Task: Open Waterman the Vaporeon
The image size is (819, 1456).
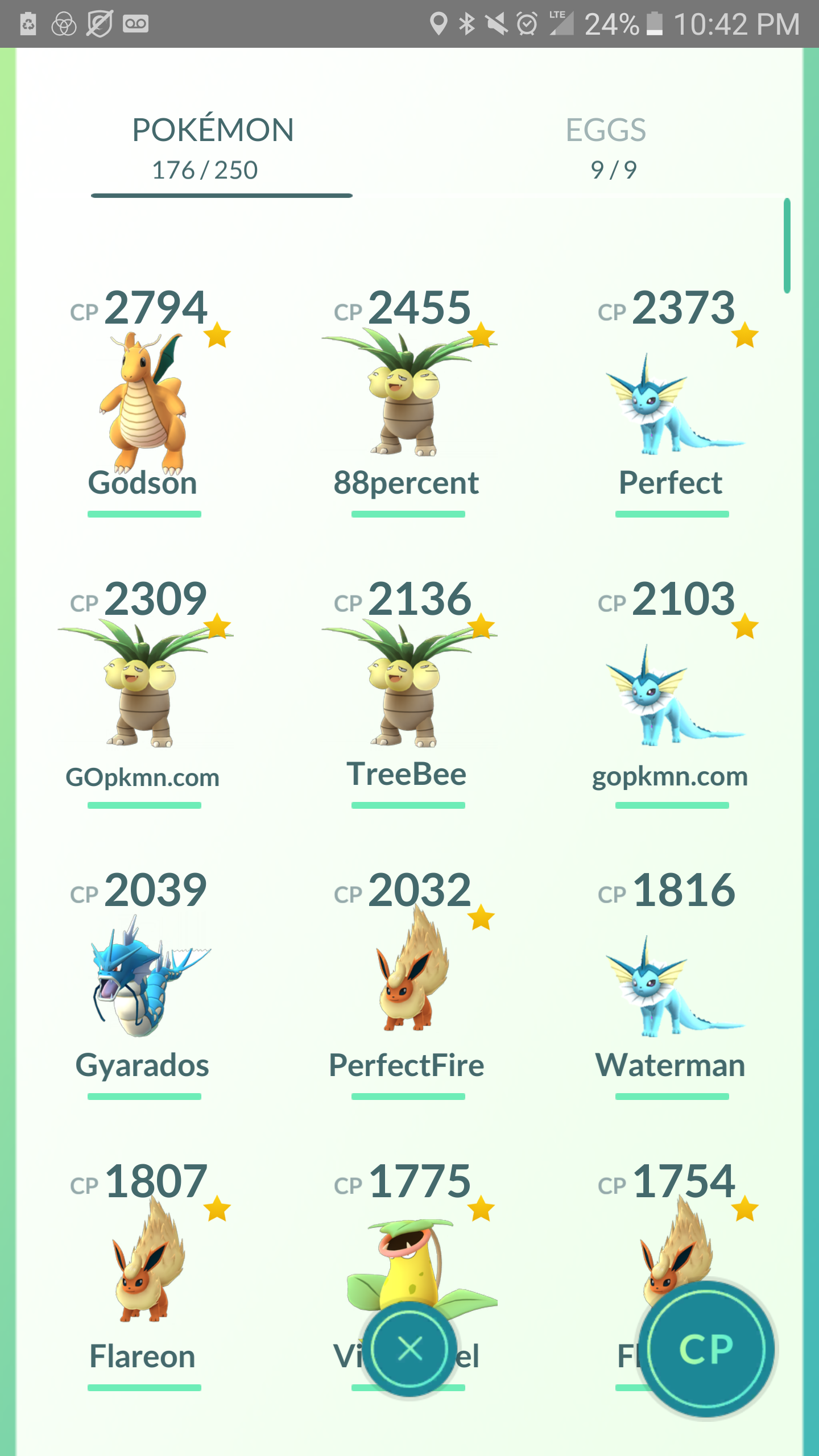Action: [671, 984]
